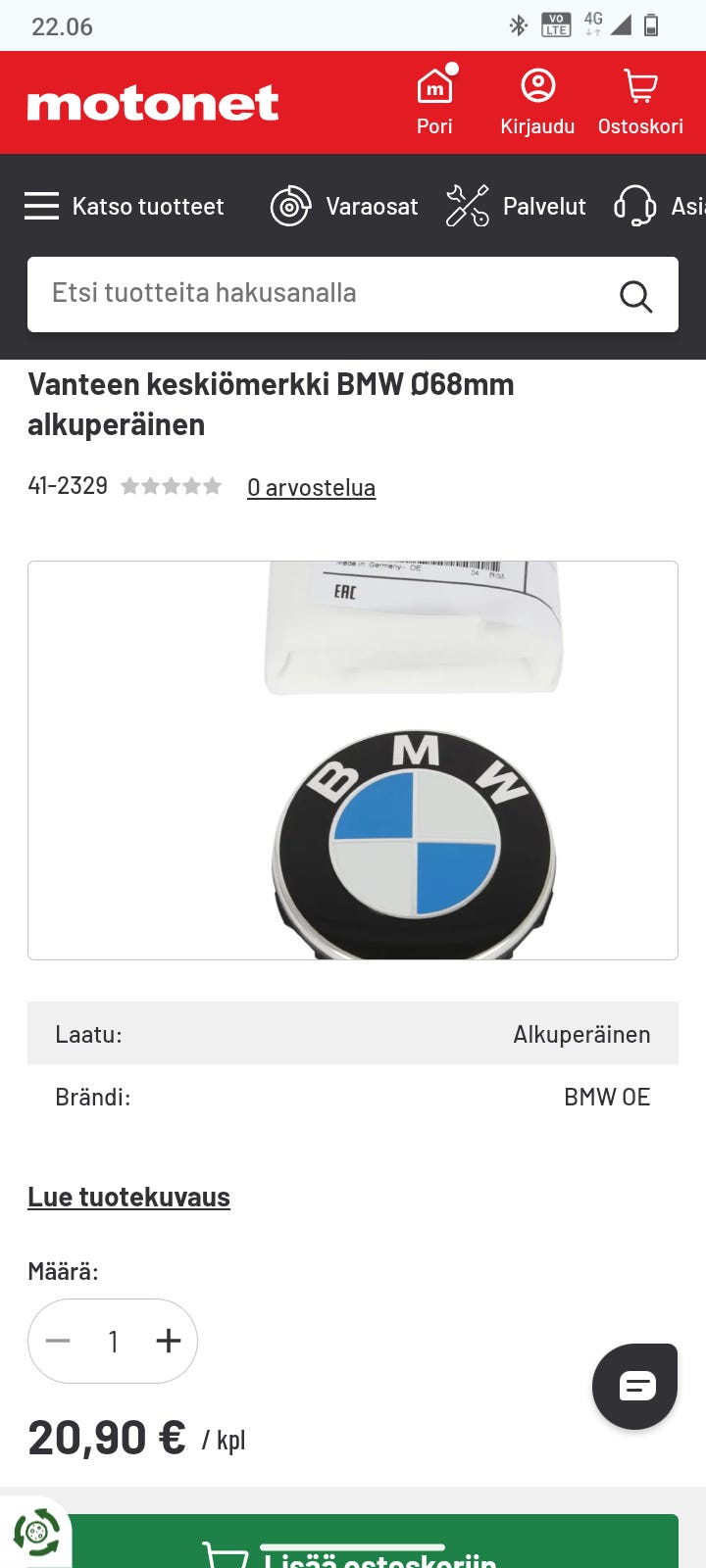Image resolution: width=706 pixels, height=1568 pixels.
Task: Tap the motonet logo to go home
Action: point(153,103)
